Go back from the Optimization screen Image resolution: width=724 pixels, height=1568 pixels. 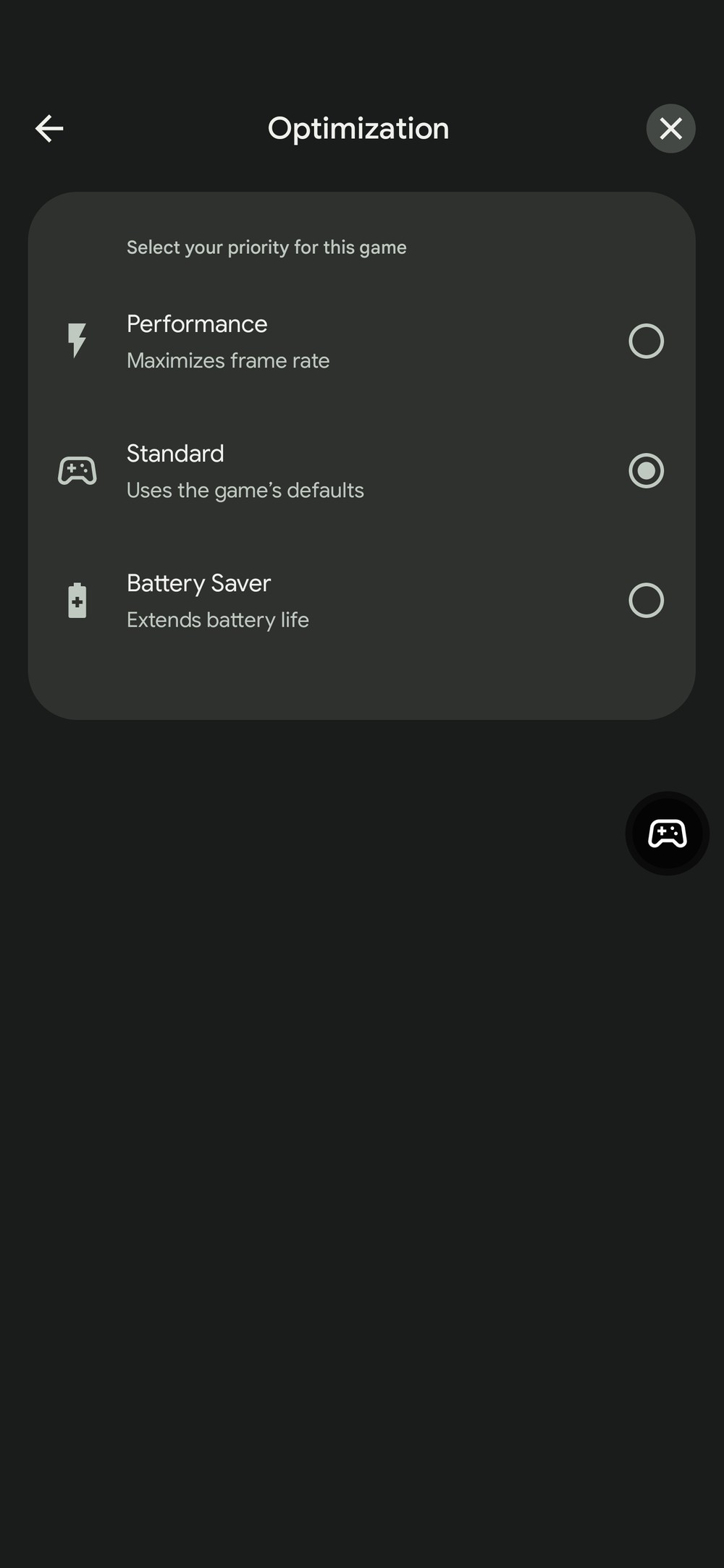(x=49, y=129)
